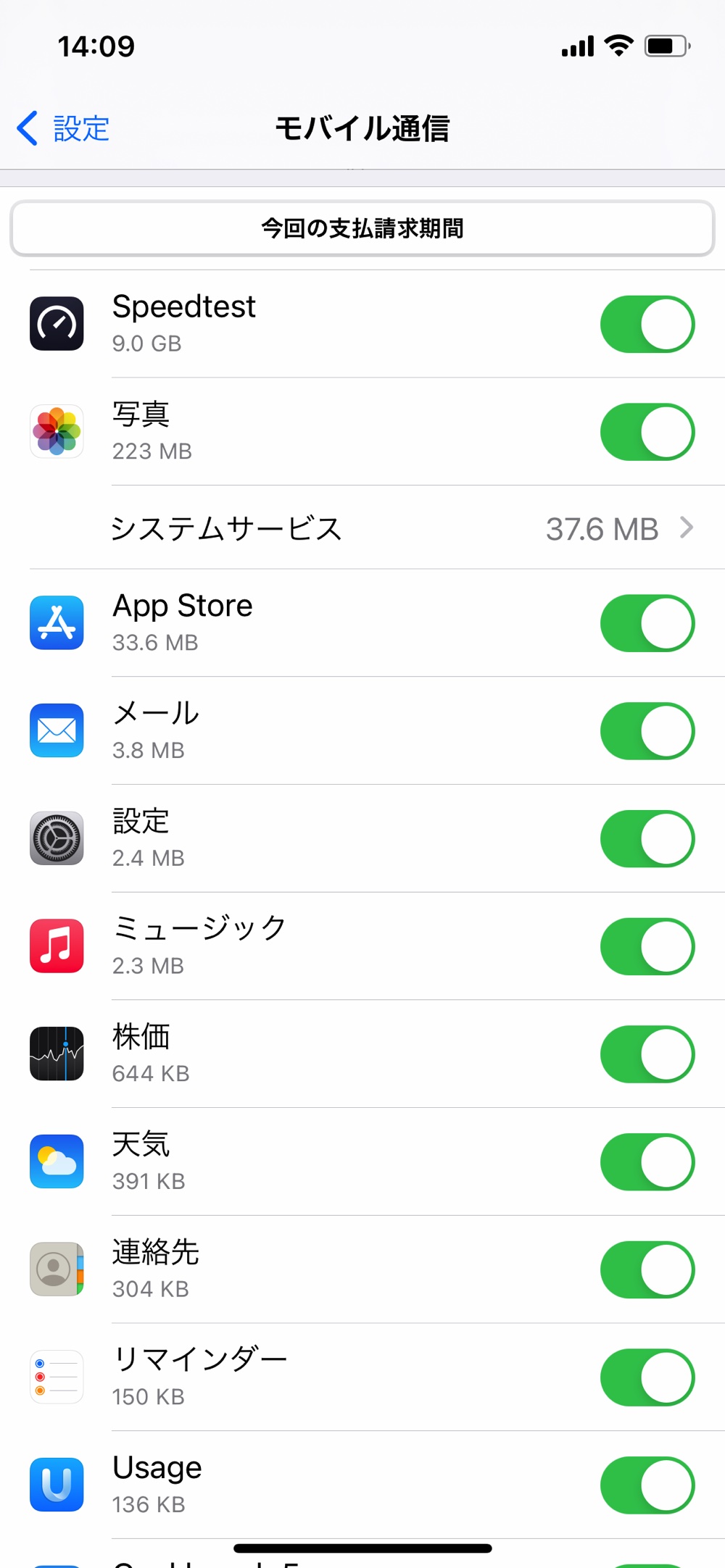Expand system services usage breakdown
The image size is (725, 1568).
(362, 529)
